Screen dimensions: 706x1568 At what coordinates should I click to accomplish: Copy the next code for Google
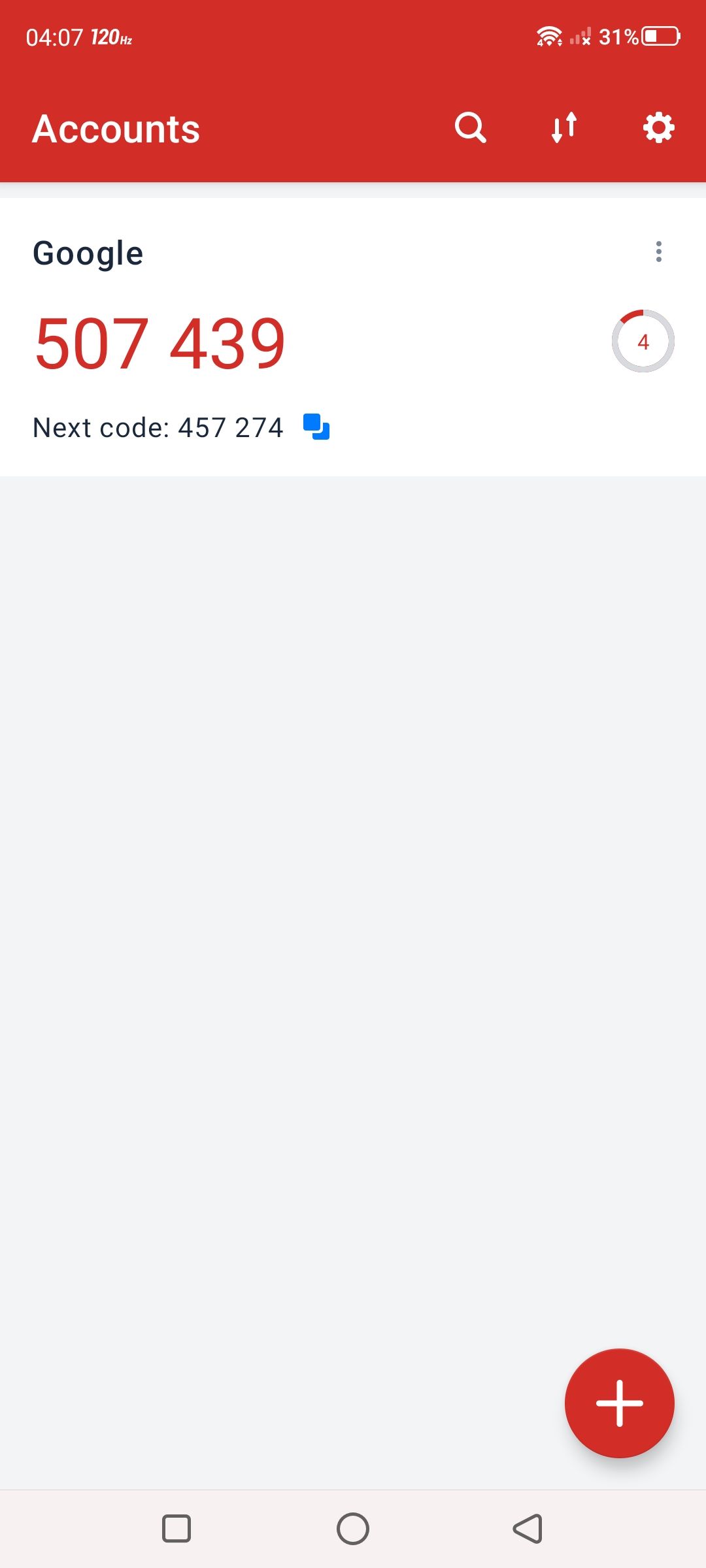(316, 427)
